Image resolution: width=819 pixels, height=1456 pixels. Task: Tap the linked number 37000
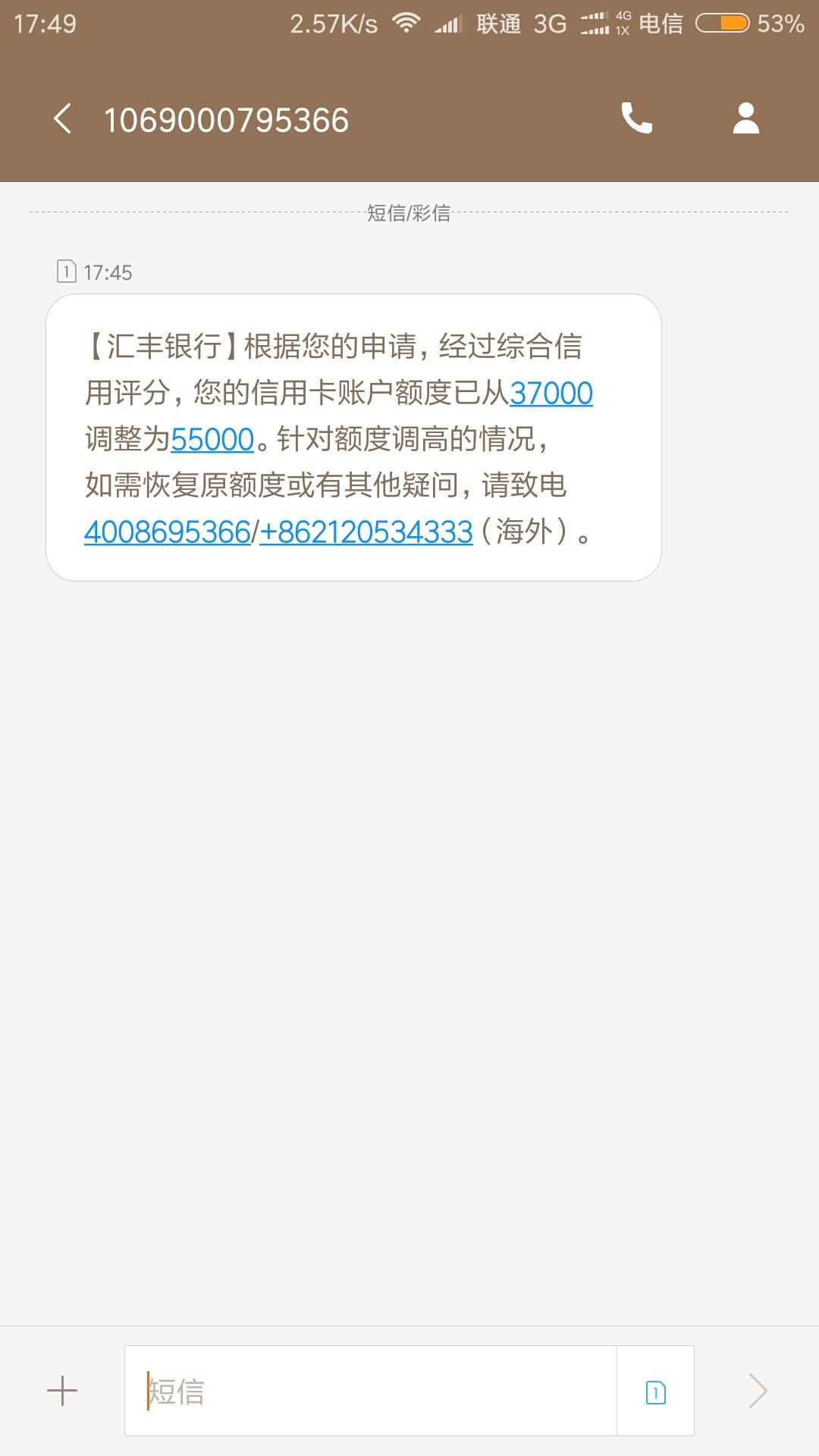tap(551, 393)
